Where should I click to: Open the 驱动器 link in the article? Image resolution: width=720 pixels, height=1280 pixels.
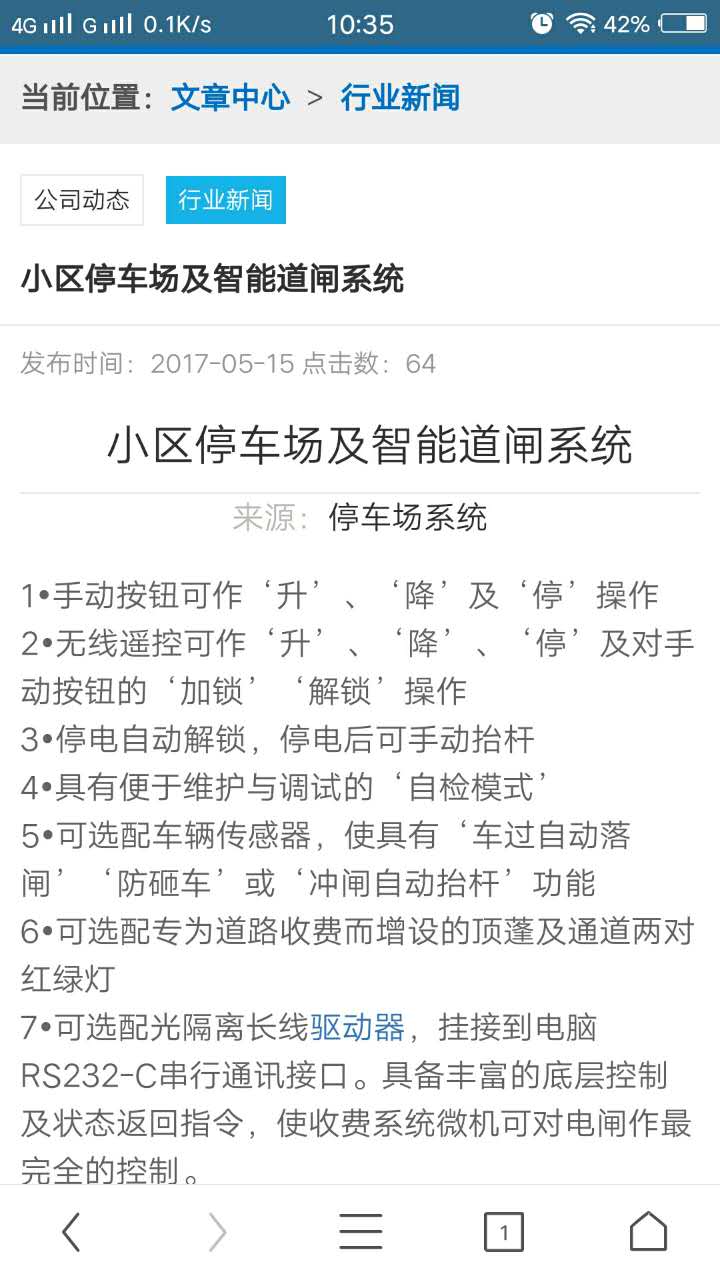(357, 1027)
